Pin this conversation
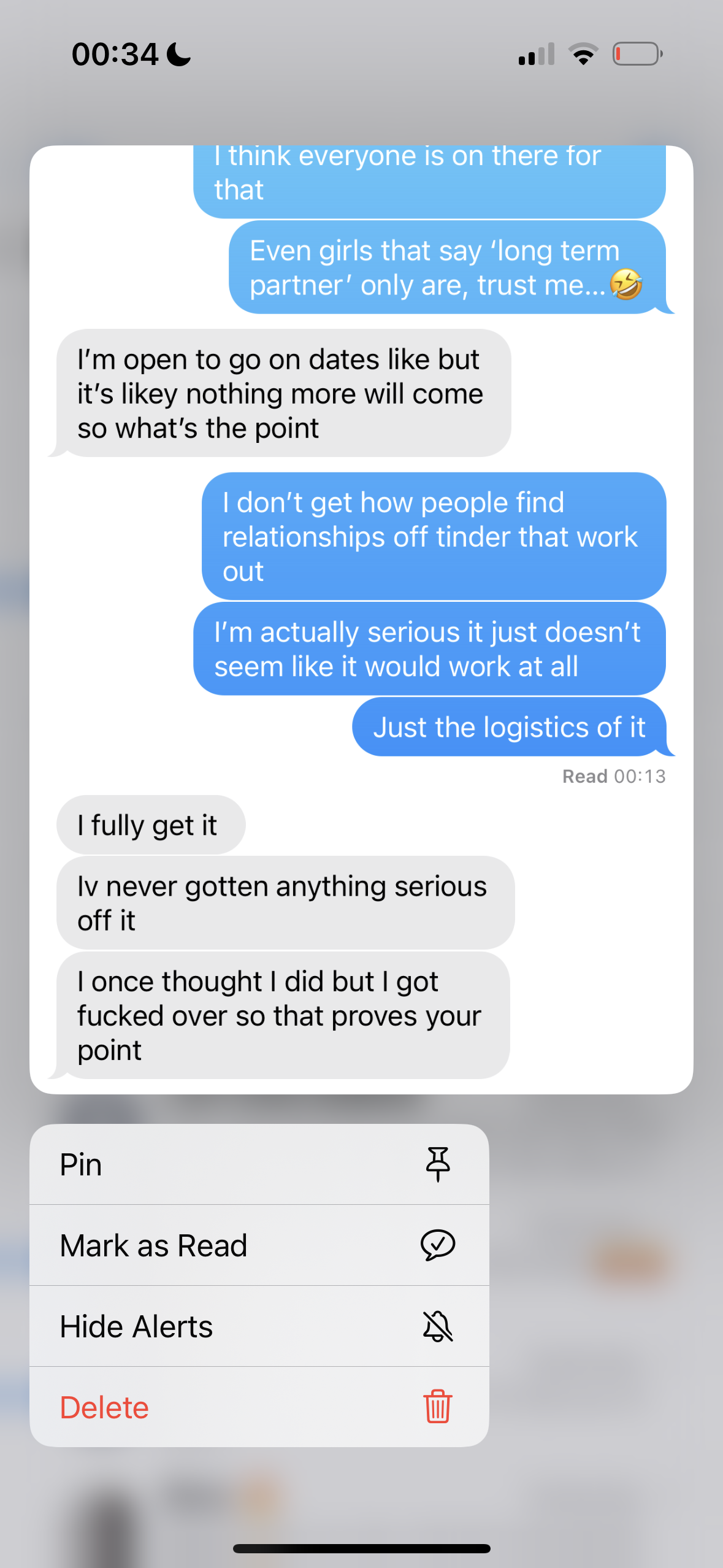 [259, 1164]
